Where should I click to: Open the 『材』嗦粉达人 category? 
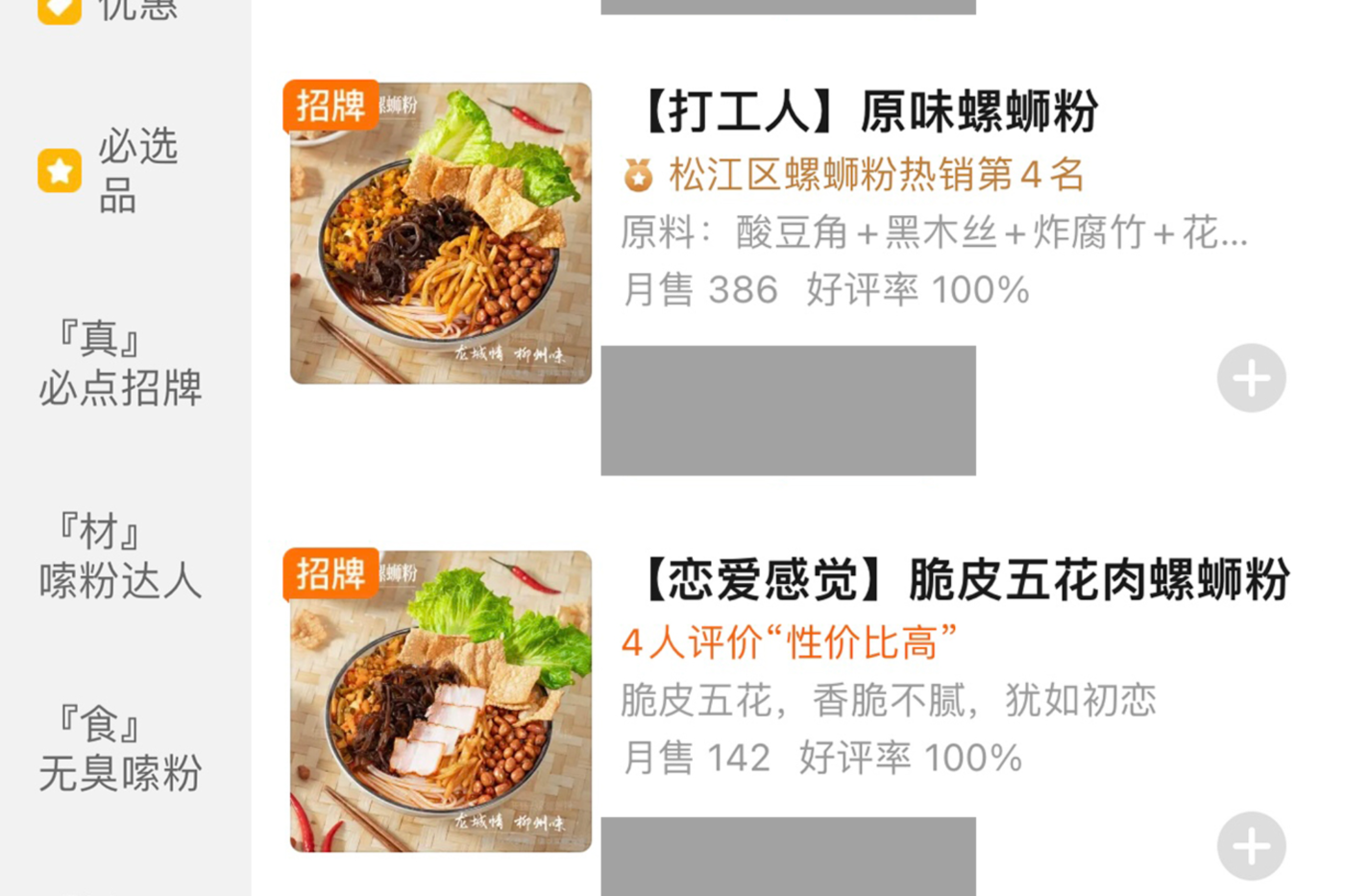pos(121,555)
